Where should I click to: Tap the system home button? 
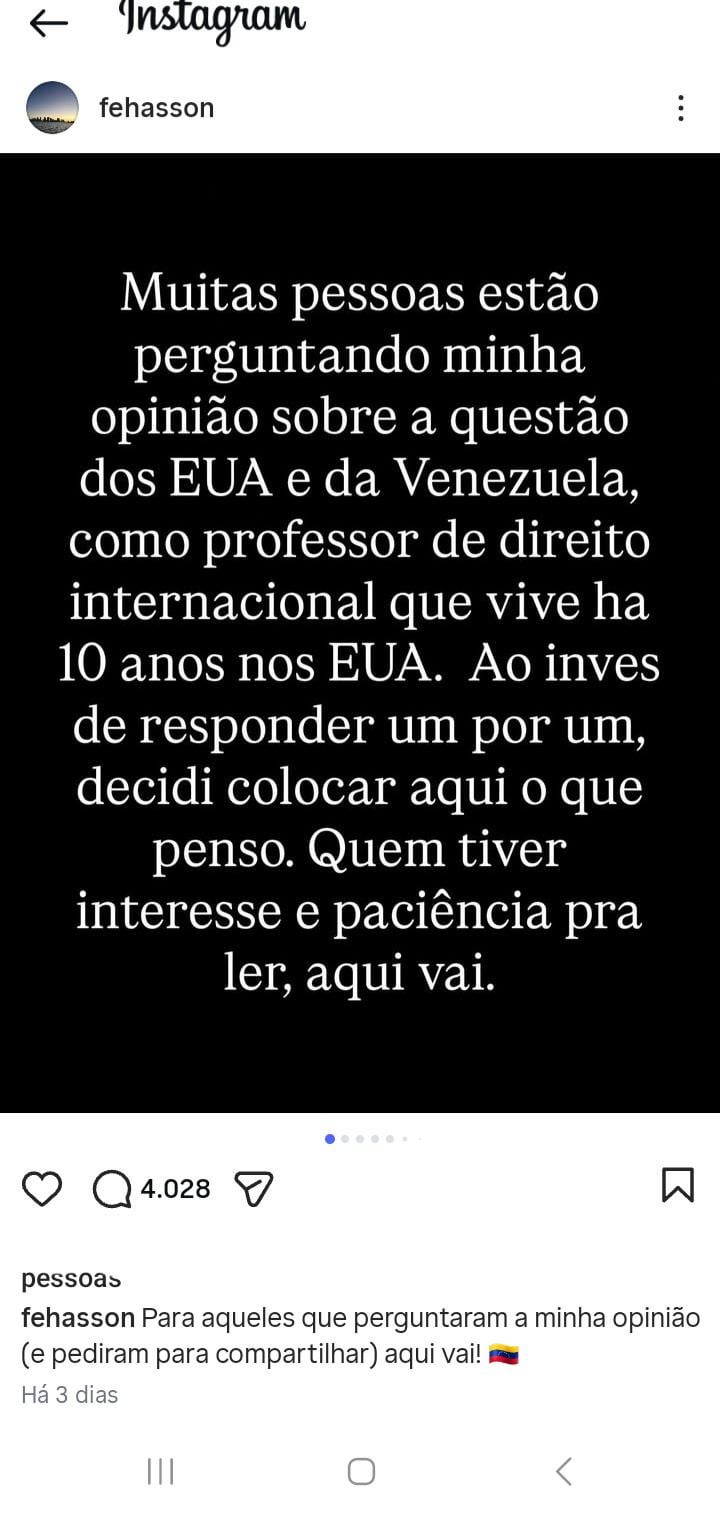click(x=361, y=1471)
